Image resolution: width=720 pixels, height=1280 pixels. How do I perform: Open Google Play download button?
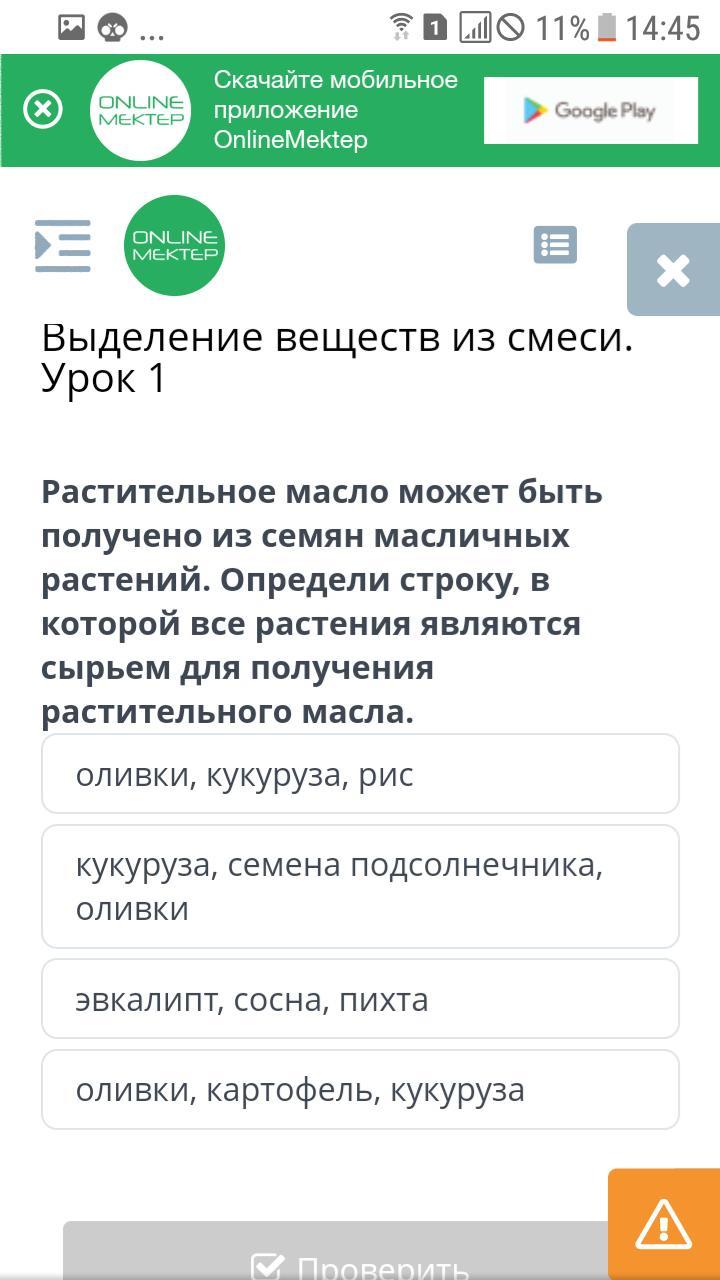click(591, 110)
